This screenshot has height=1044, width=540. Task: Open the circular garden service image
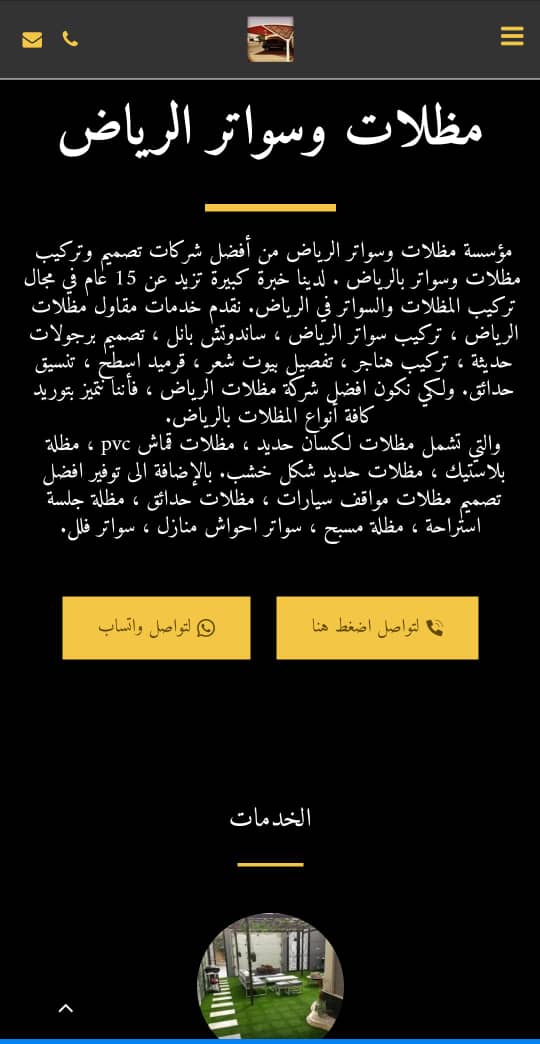coord(270,975)
